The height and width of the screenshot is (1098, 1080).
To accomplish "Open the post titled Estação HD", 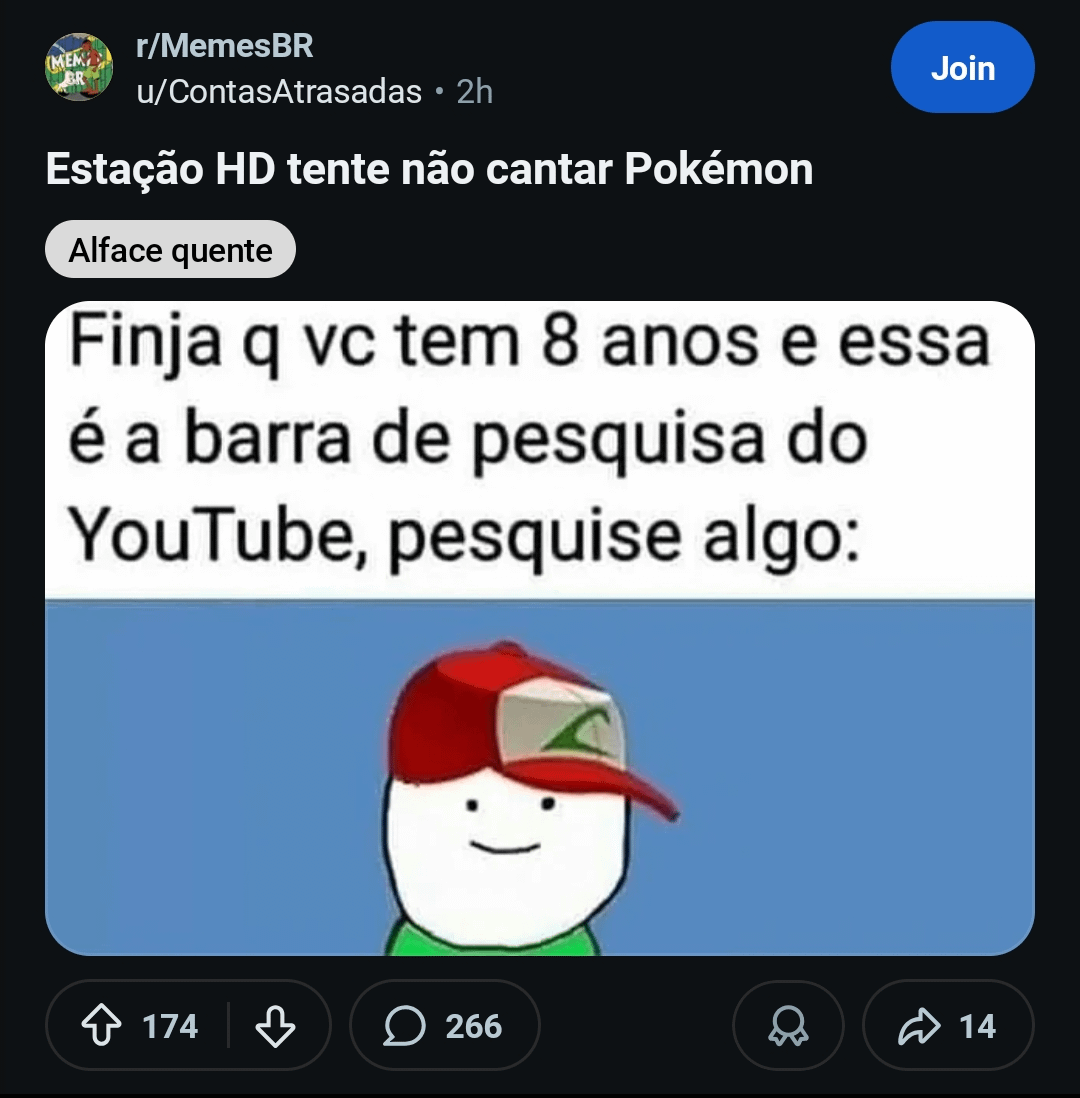I will [429, 170].
